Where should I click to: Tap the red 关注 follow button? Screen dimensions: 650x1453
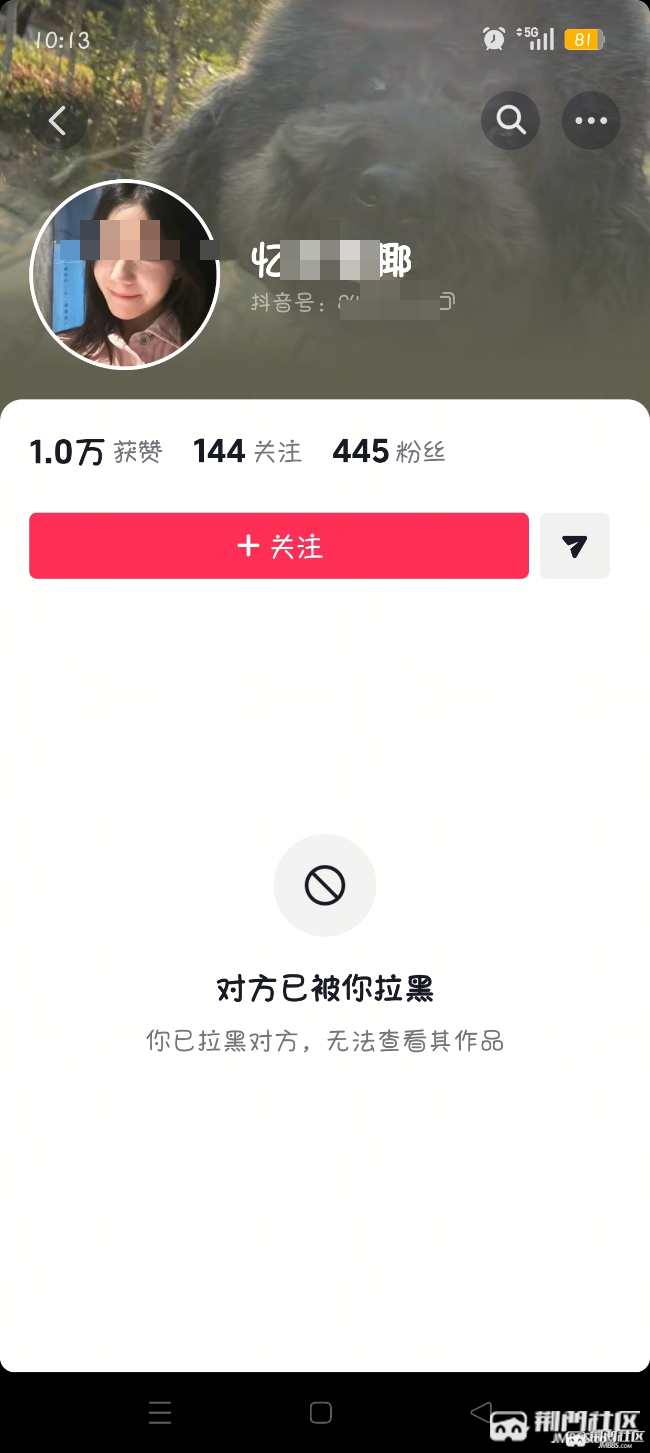click(279, 546)
